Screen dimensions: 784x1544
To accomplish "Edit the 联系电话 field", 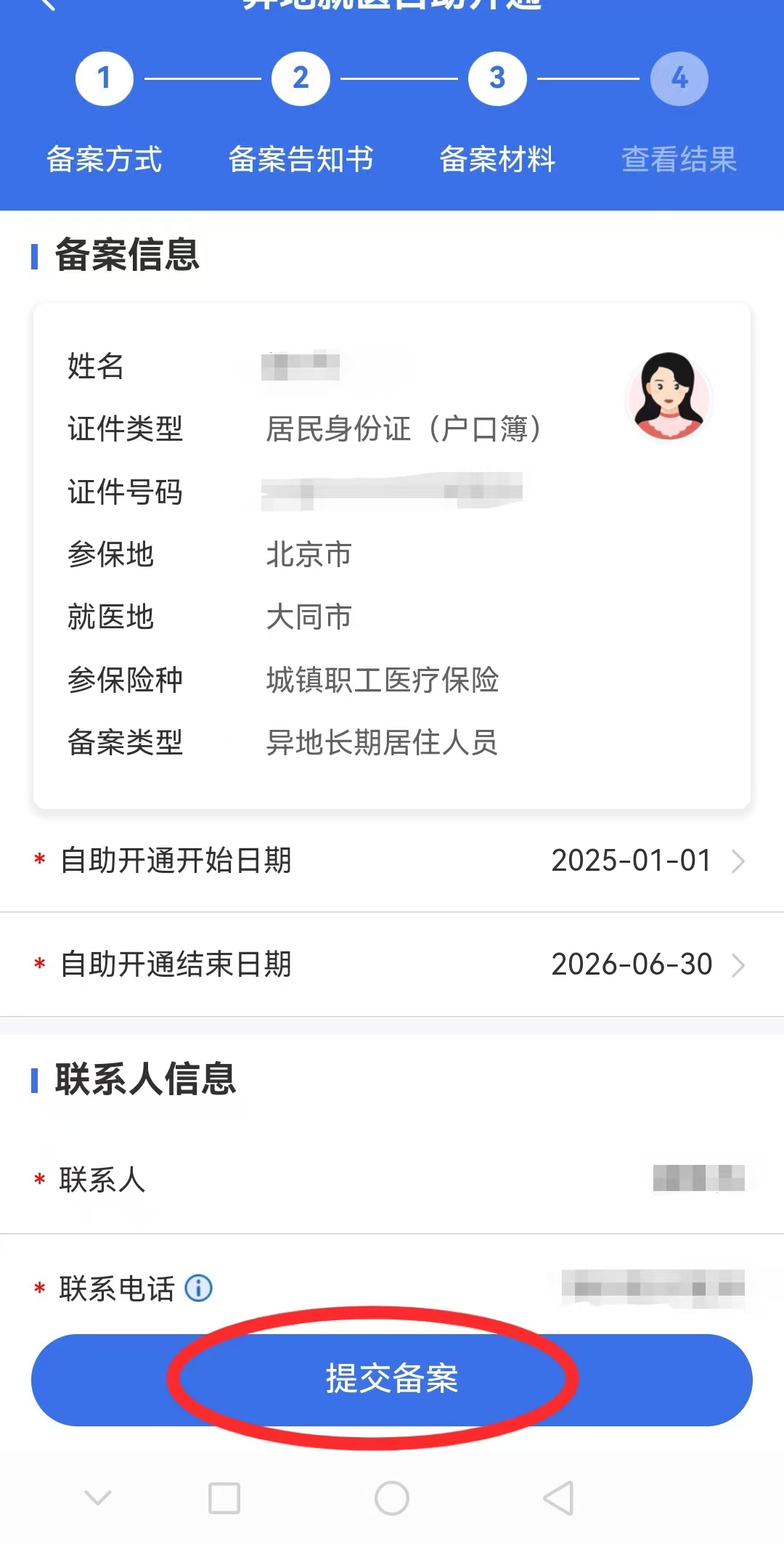I will click(653, 1288).
